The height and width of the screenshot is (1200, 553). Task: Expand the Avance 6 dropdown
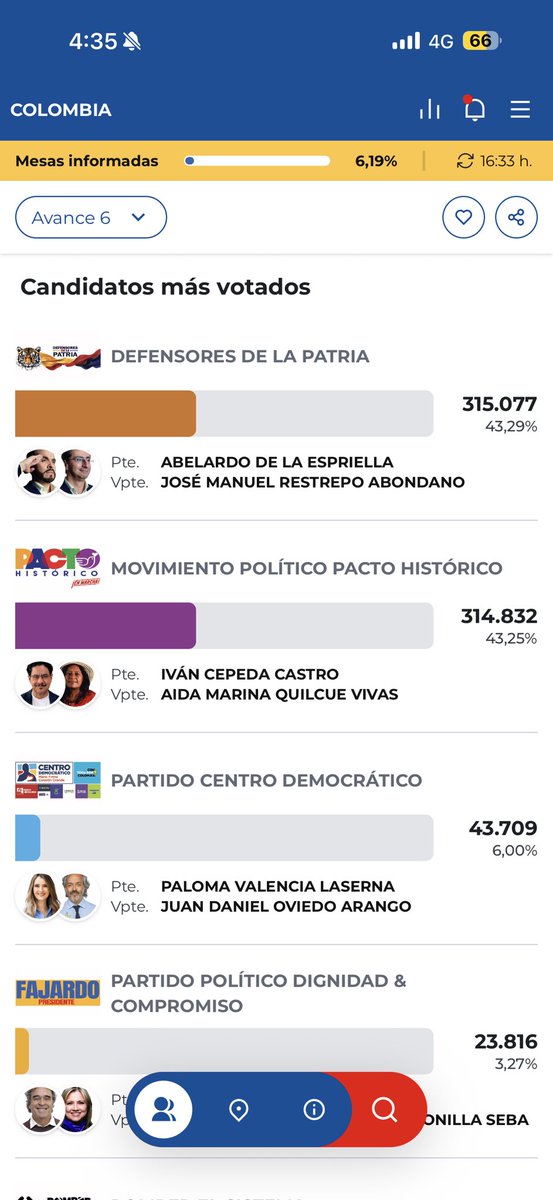pyautogui.click(x=91, y=217)
